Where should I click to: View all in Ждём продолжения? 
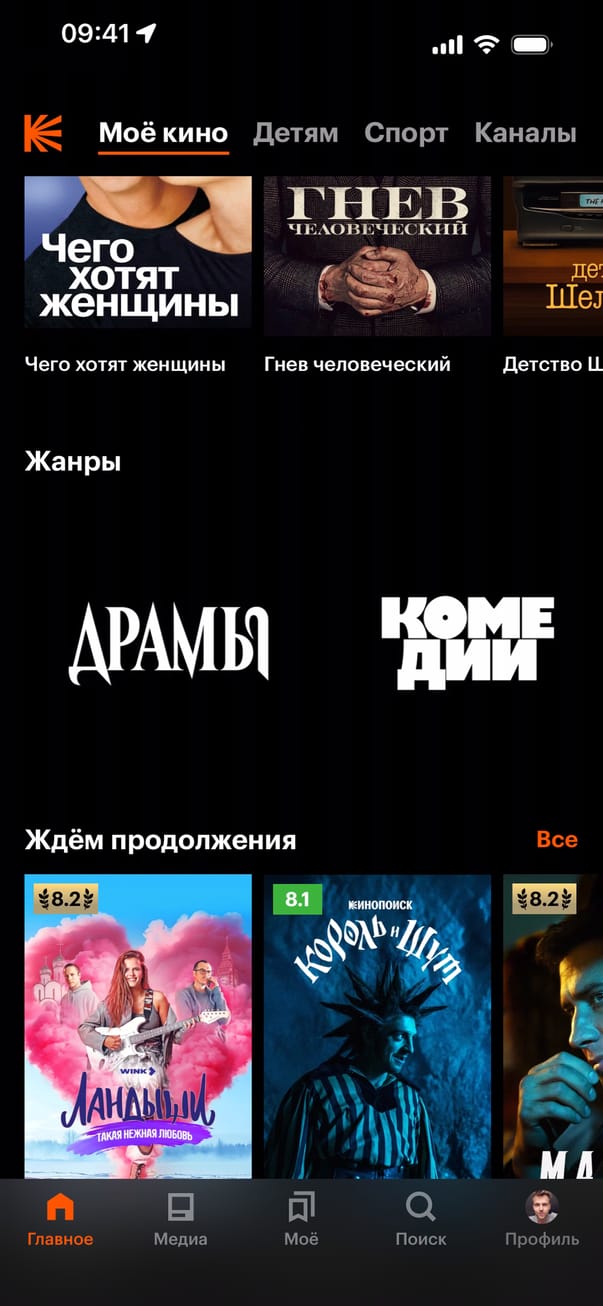pyautogui.click(x=556, y=839)
